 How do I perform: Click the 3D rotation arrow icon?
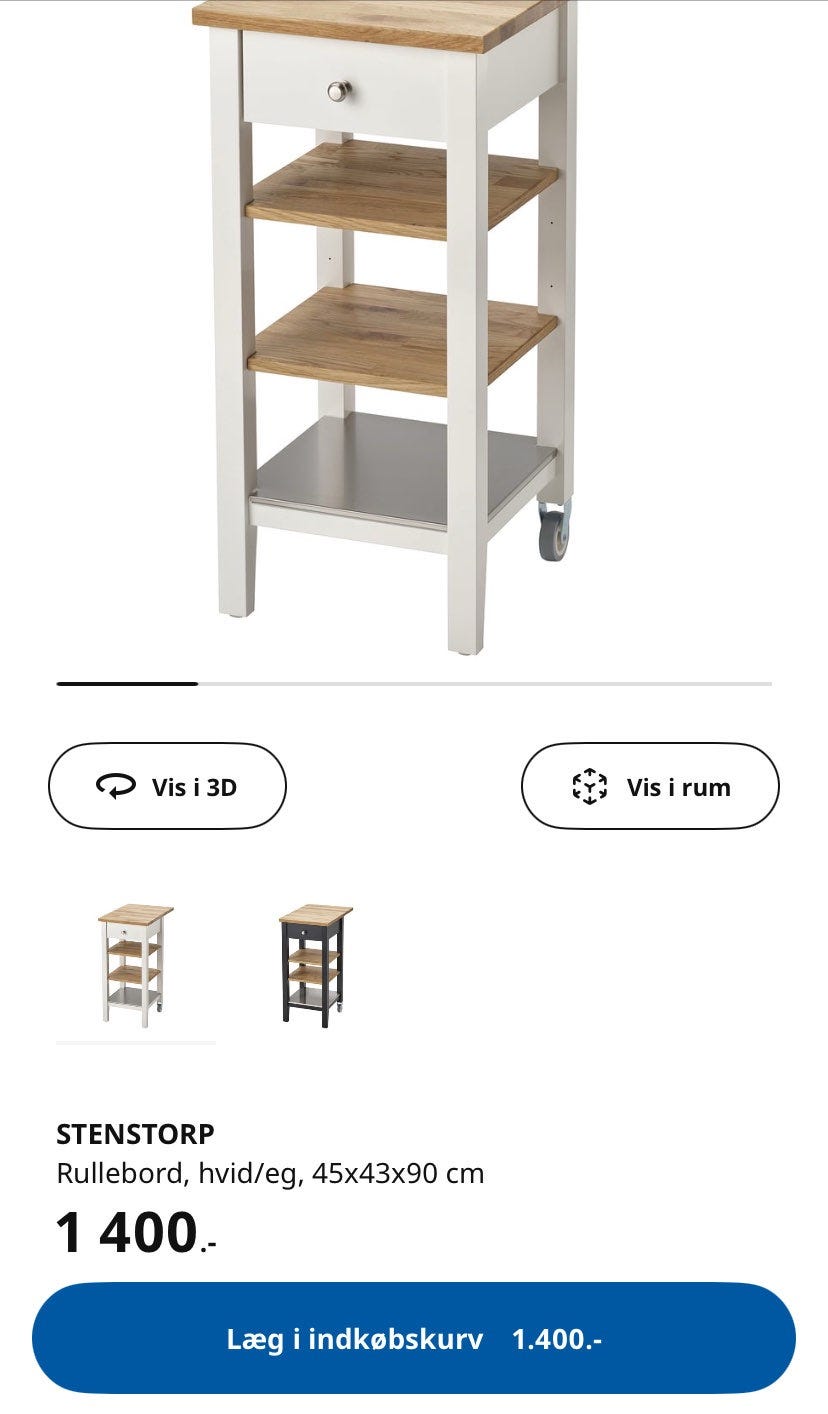[116, 785]
